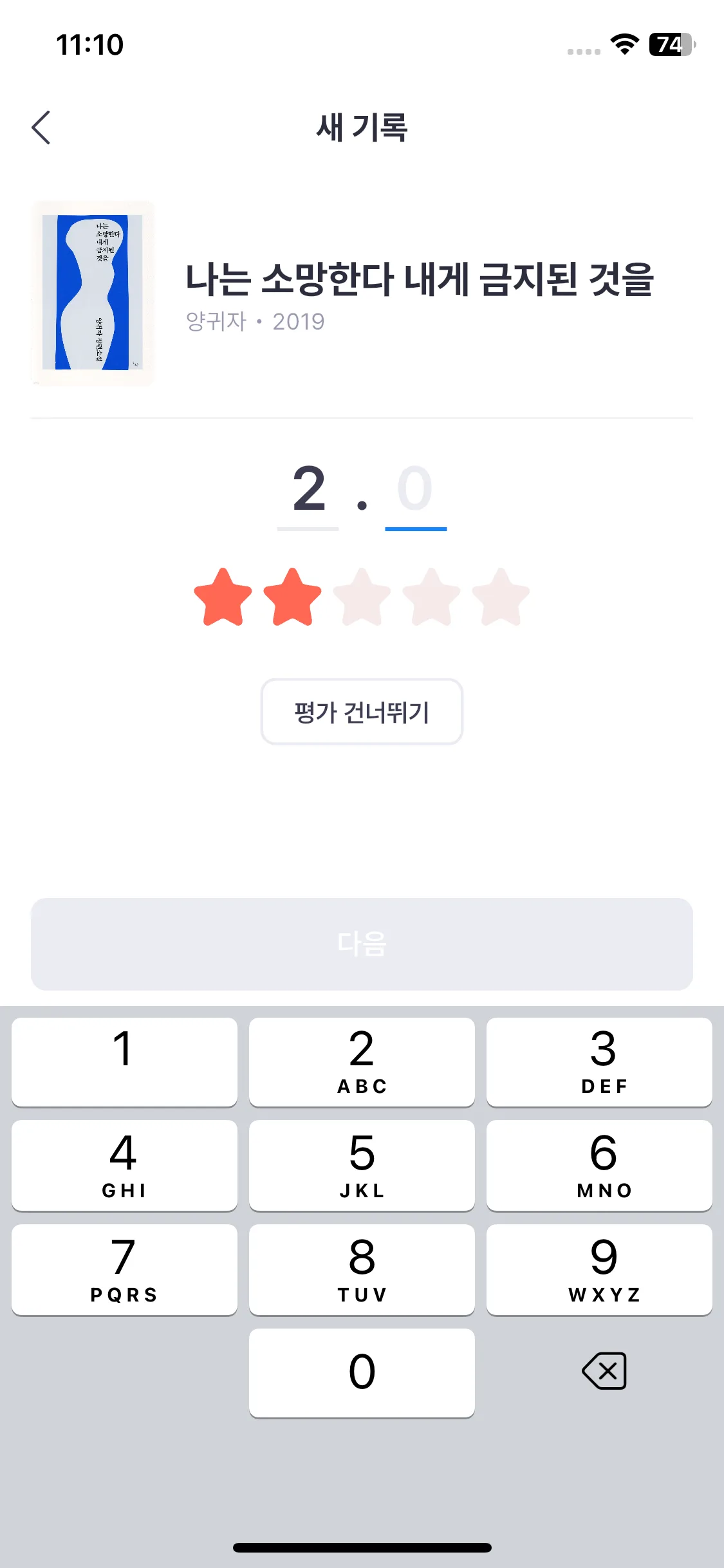Type 0 on the number keypad
The height and width of the screenshot is (1568, 724).
(x=362, y=1372)
